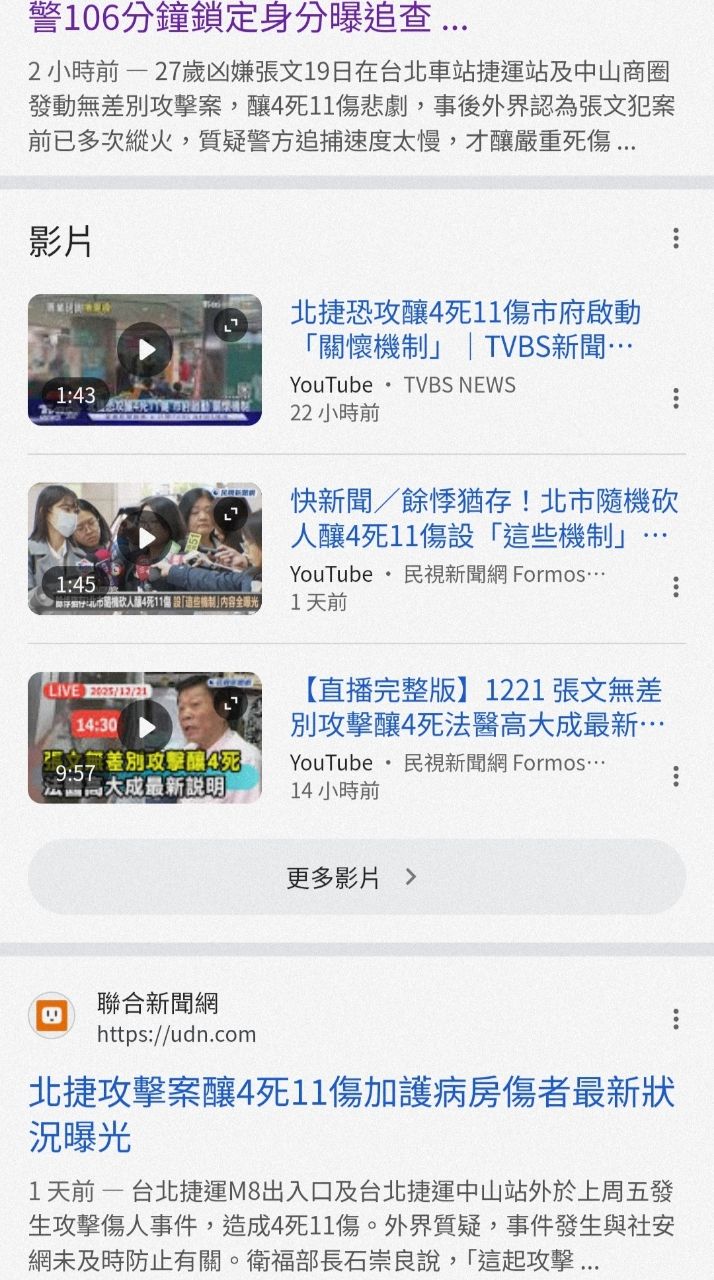Open options menu for the 影片 section

point(676,238)
